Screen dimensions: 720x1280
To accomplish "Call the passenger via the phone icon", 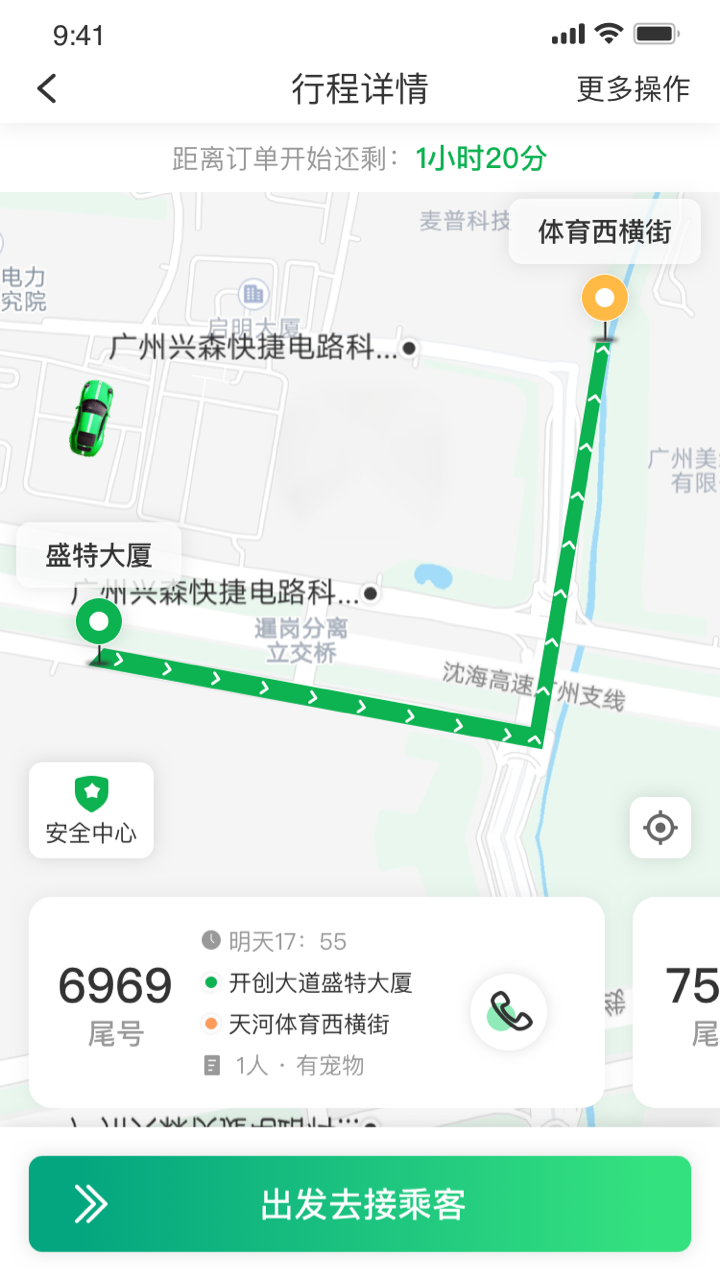I will tap(509, 1012).
